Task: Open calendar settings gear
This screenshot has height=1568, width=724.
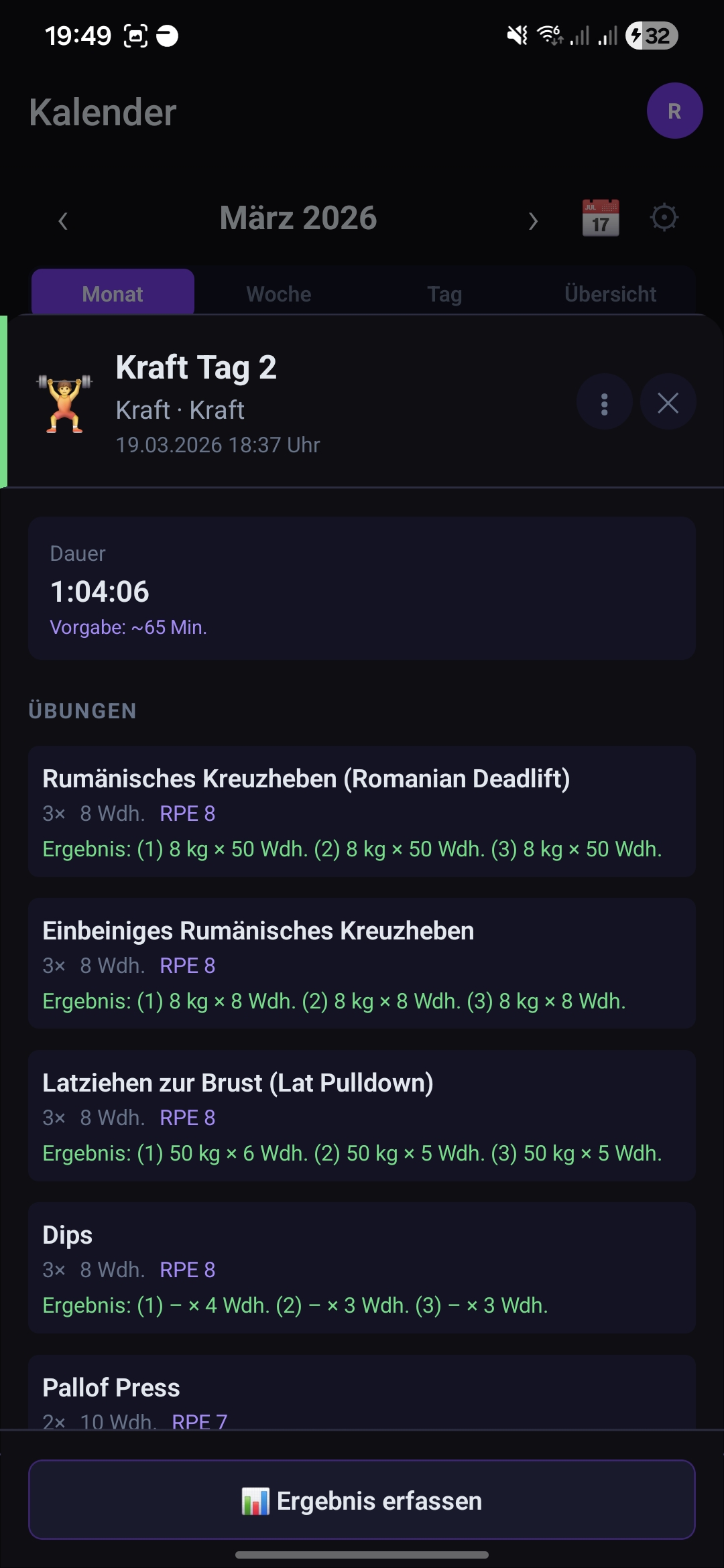Action: click(x=664, y=218)
